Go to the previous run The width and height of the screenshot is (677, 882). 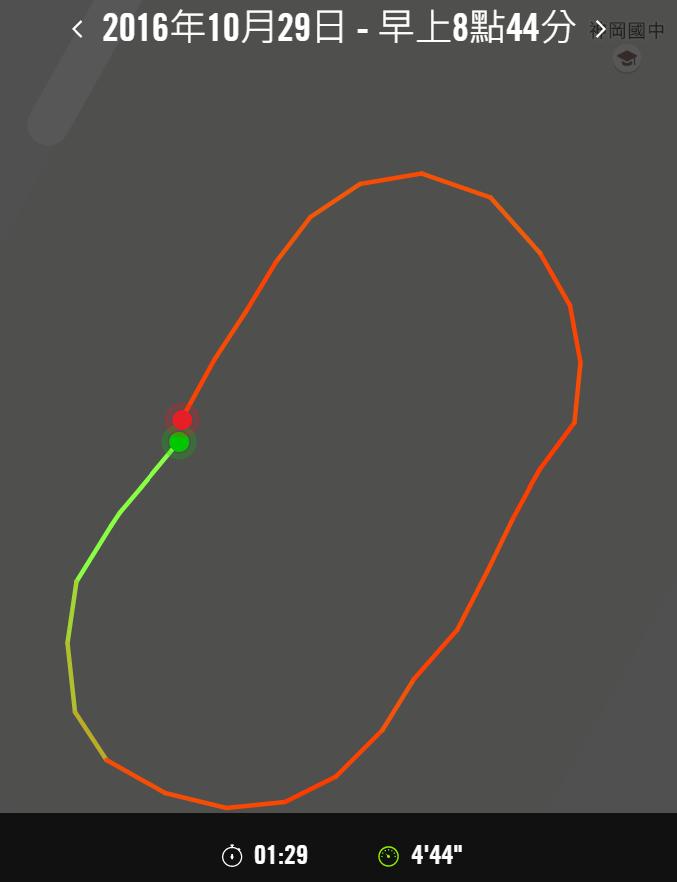(77, 30)
